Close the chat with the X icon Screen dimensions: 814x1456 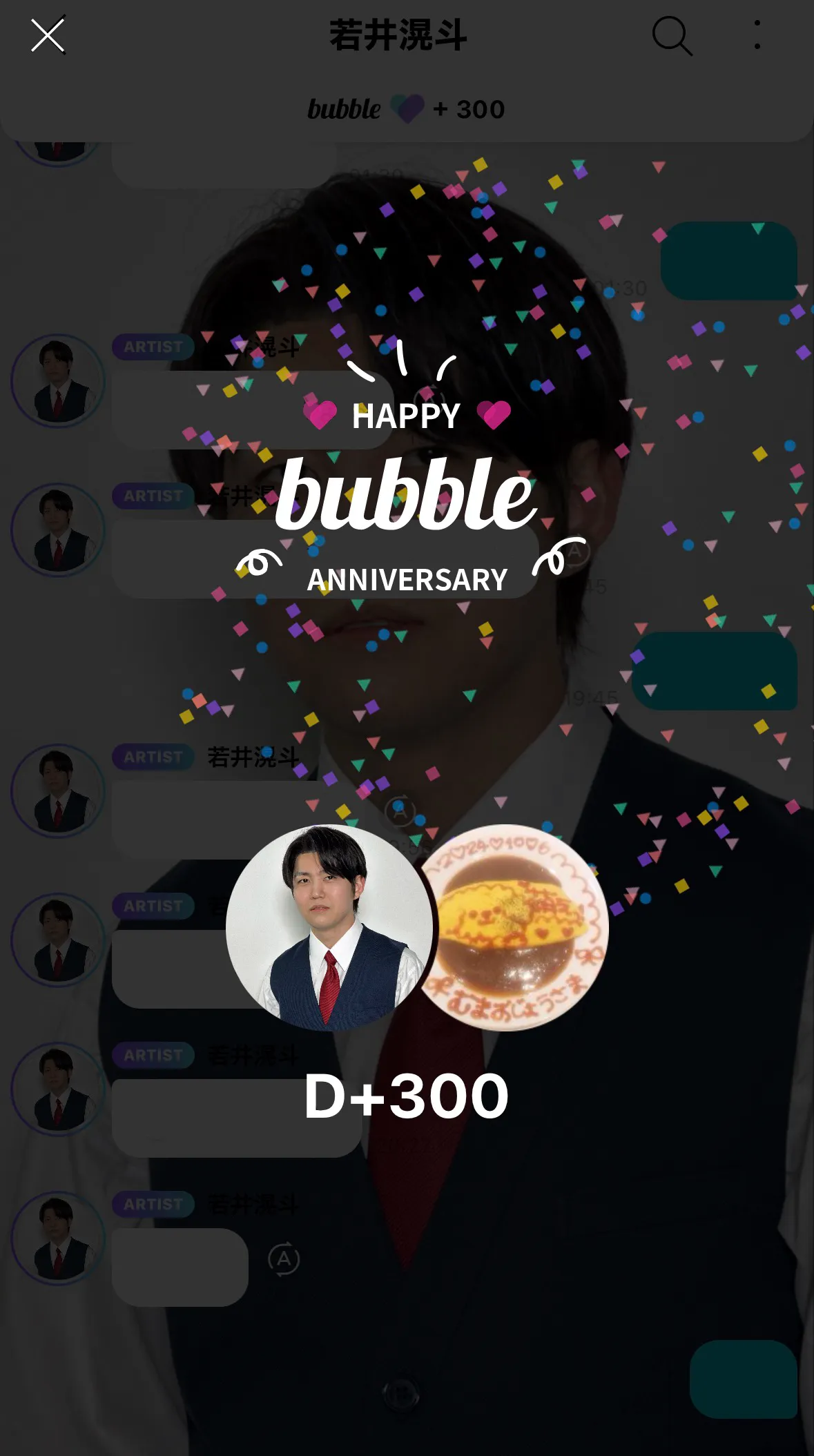tap(48, 35)
